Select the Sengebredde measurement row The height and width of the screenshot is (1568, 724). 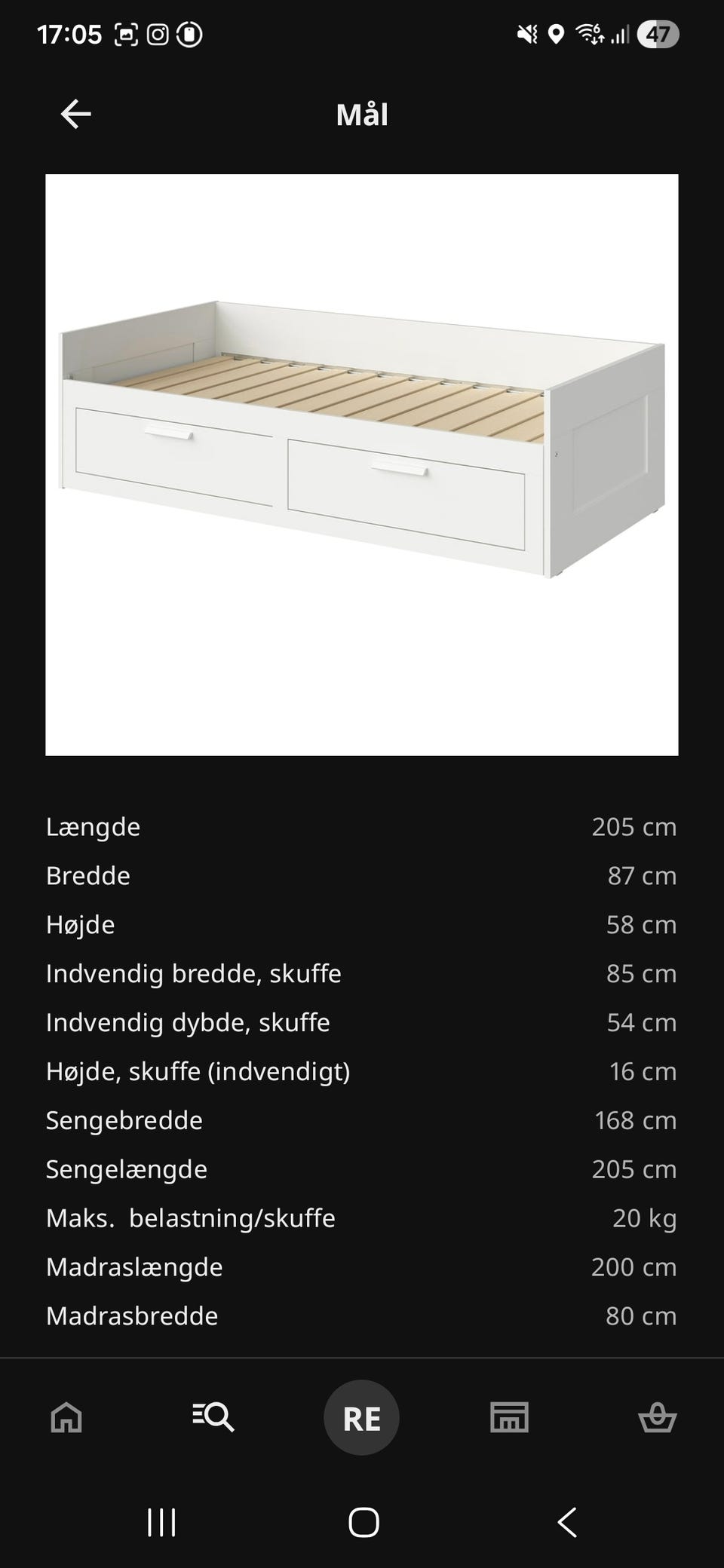point(362,1120)
